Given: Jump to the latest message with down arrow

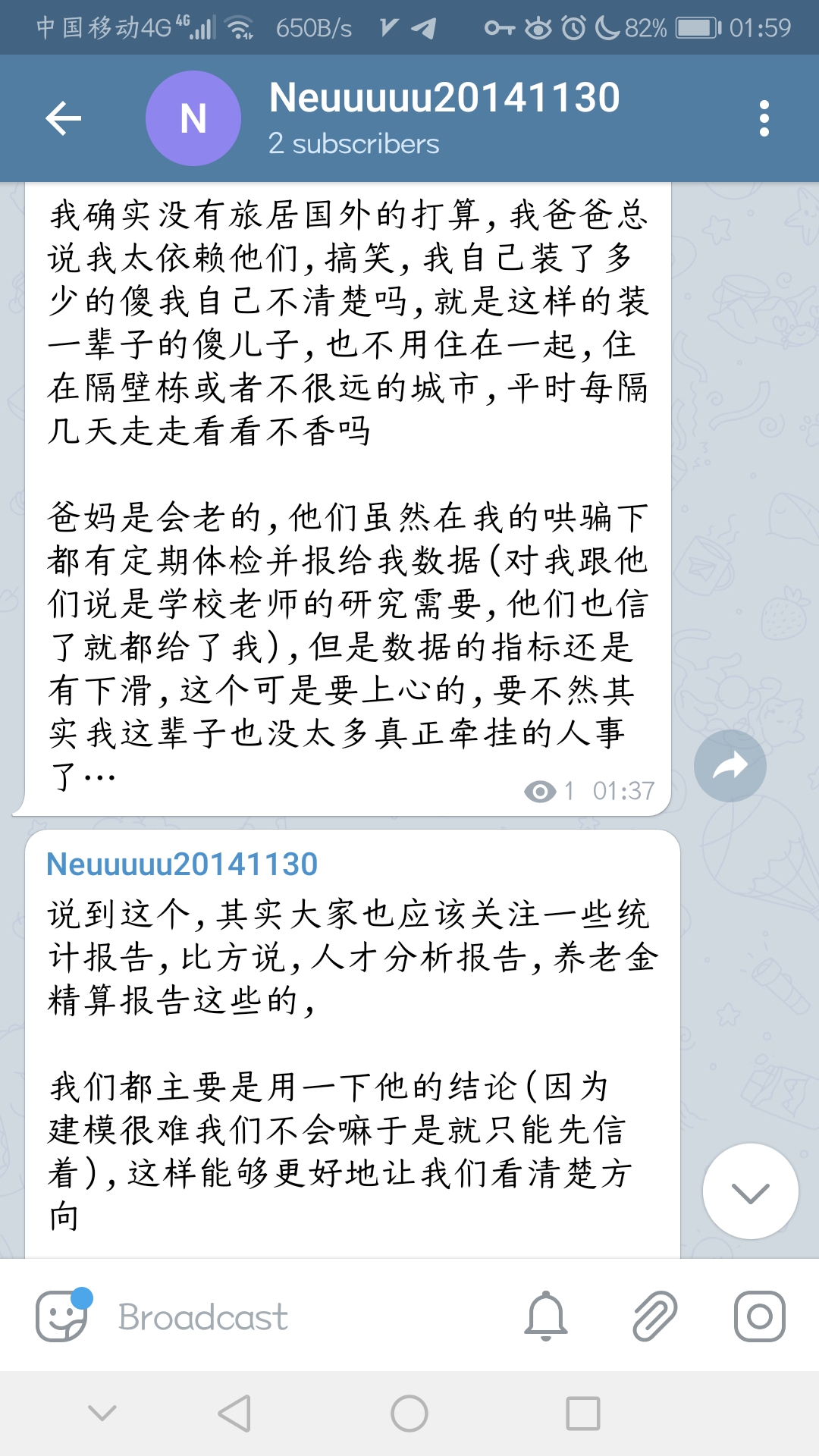Looking at the screenshot, I should click(x=750, y=1191).
